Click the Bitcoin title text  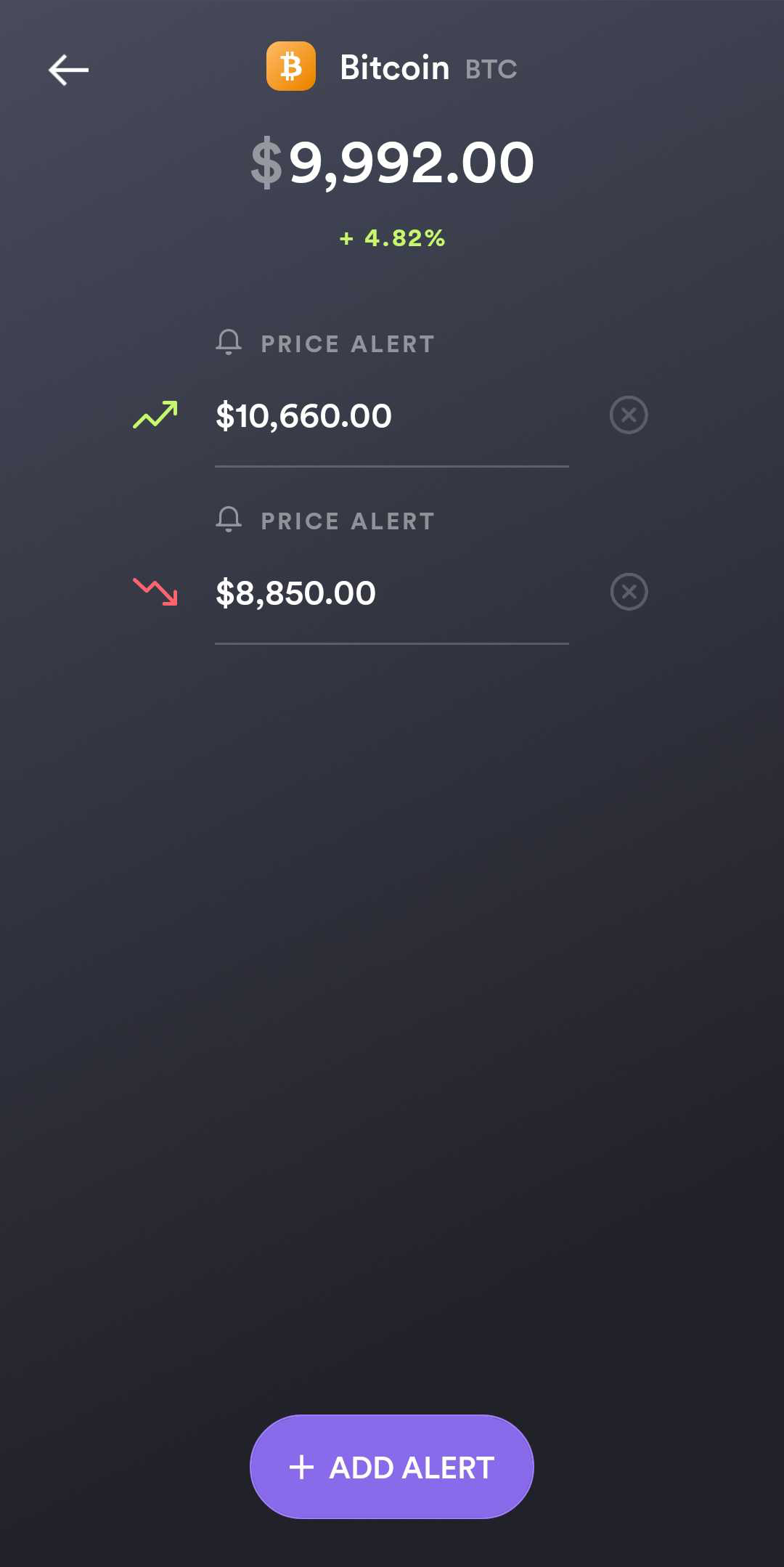394,67
